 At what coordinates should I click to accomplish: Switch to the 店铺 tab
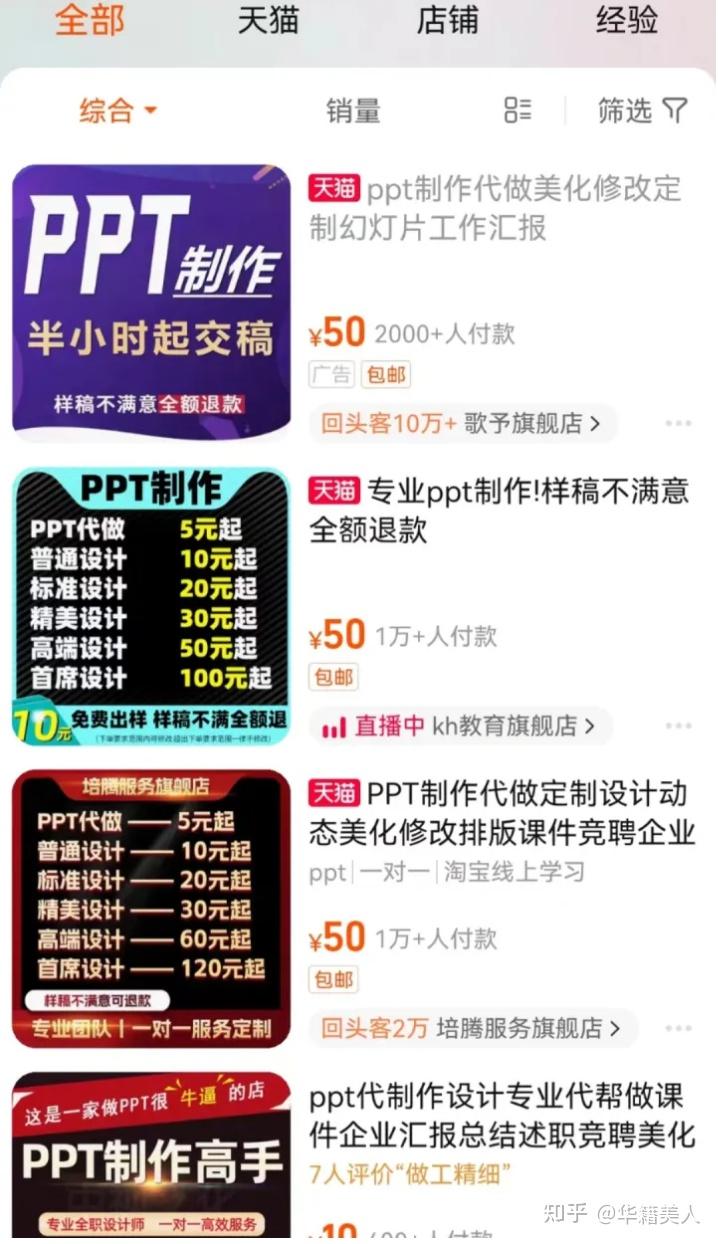pyautogui.click(x=447, y=20)
